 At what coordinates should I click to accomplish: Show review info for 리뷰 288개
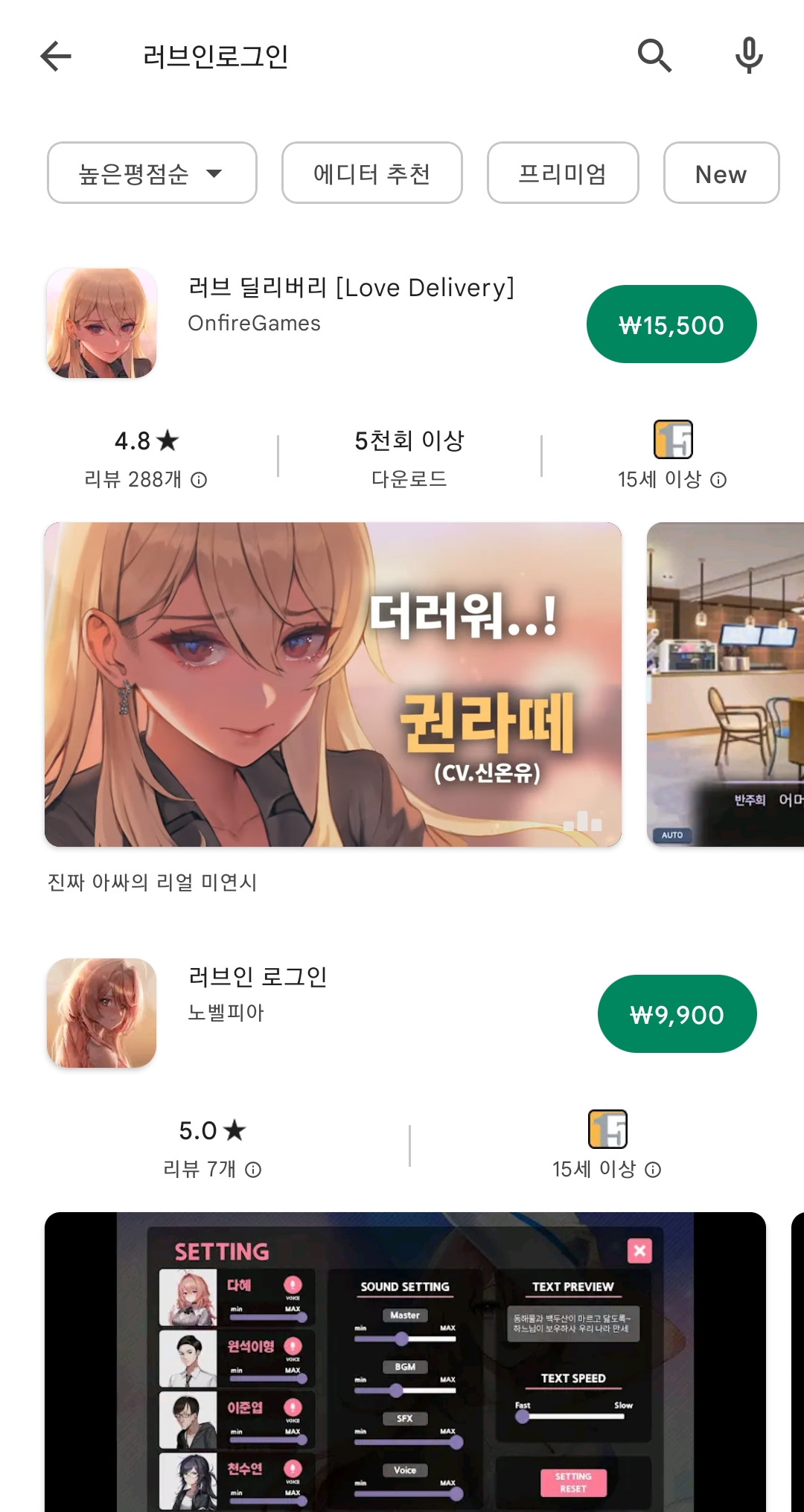[199, 480]
